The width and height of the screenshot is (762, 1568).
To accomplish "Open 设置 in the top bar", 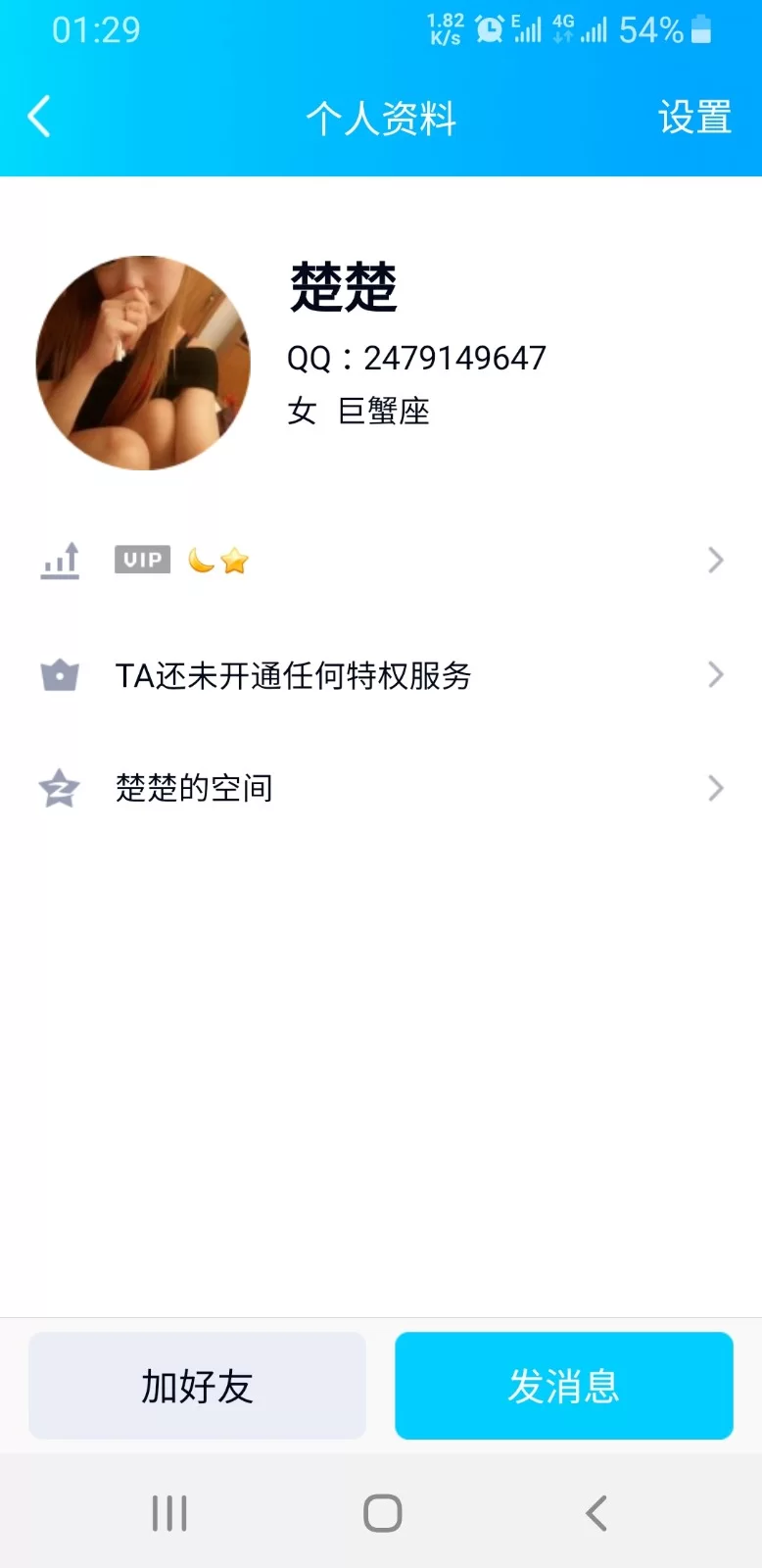I will pos(694,118).
